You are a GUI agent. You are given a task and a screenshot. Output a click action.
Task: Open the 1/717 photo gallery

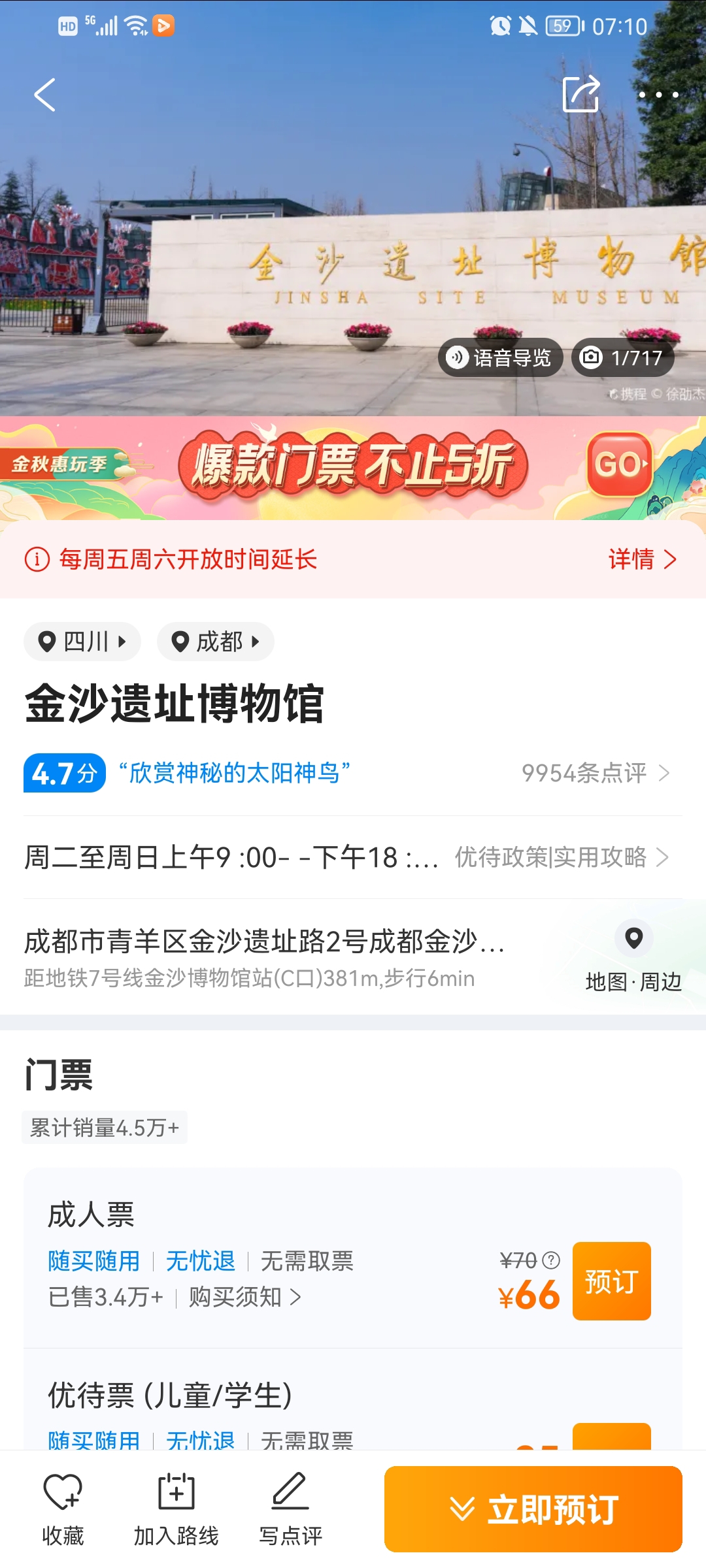623,357
